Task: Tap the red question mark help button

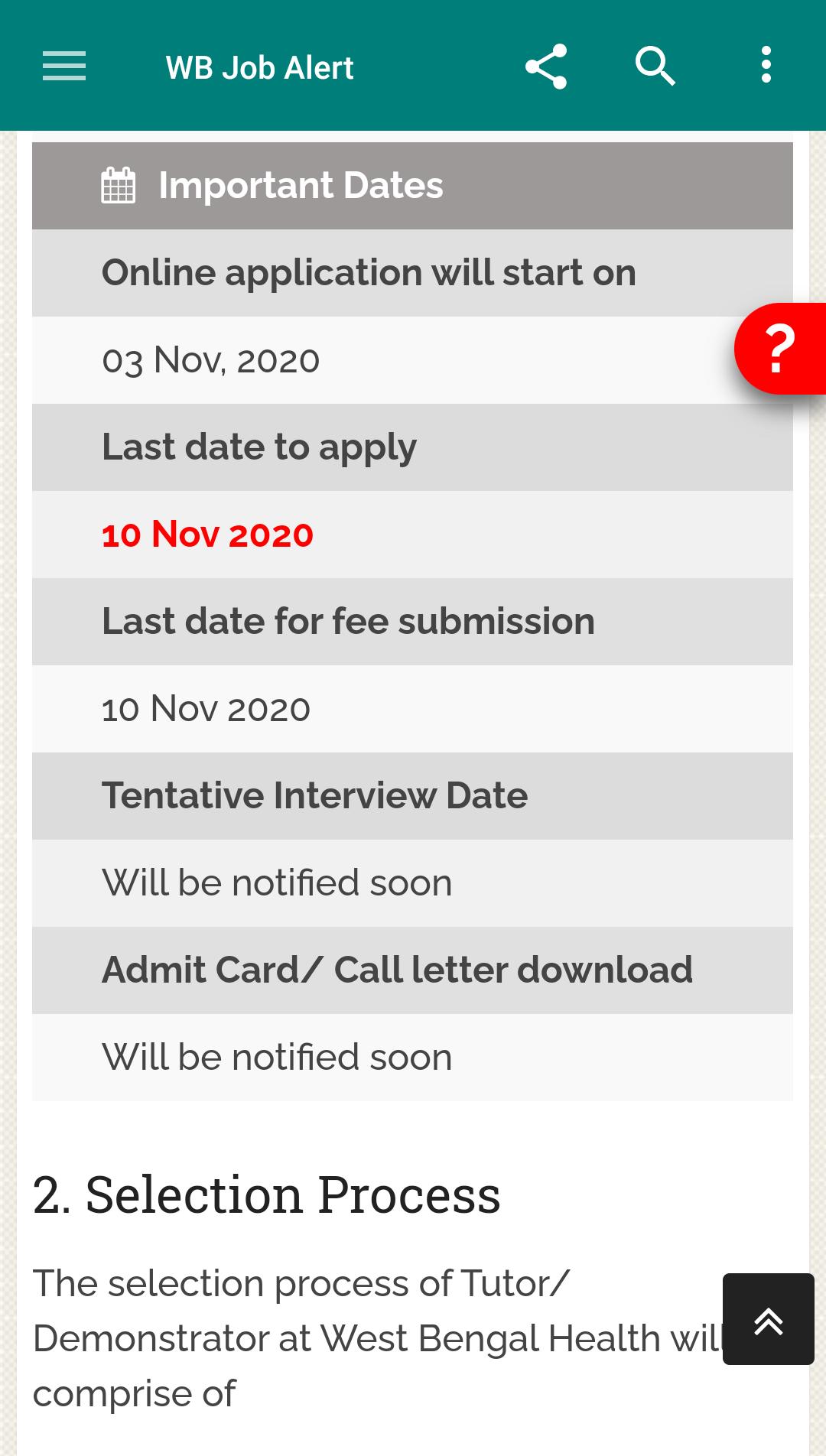Action: coord(780,349)
